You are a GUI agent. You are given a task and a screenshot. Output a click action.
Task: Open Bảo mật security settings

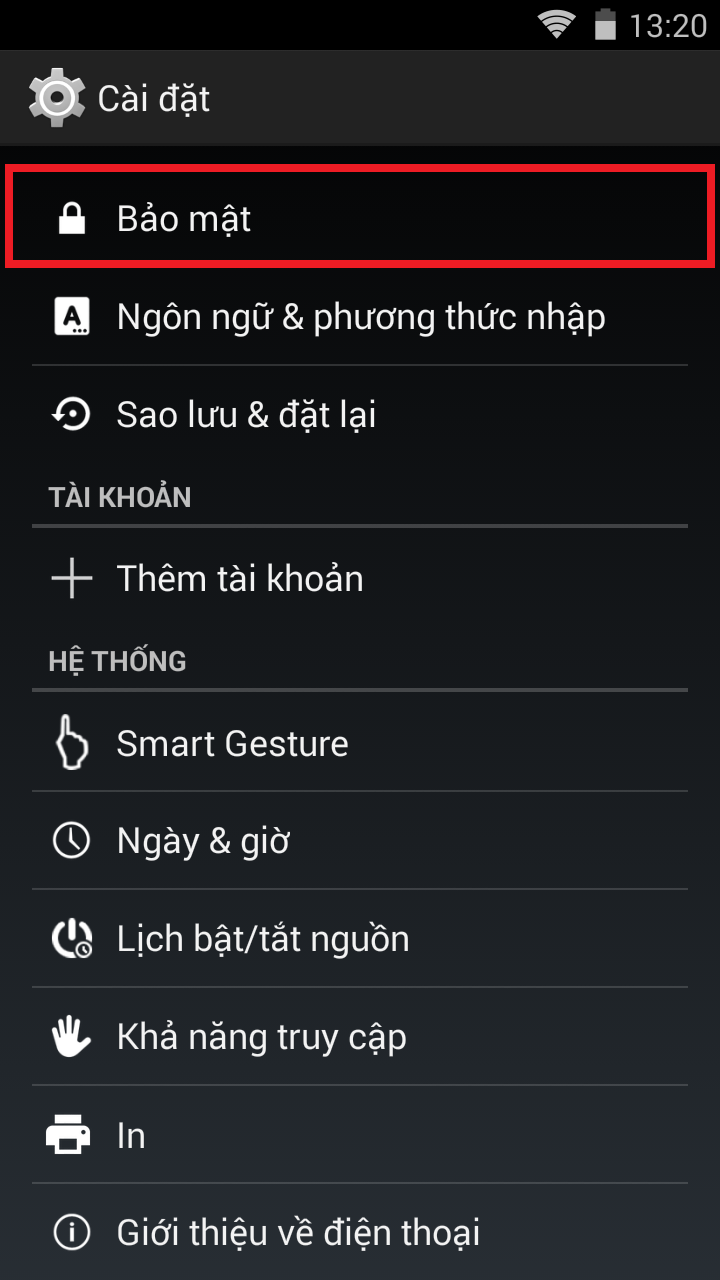(360, 218)
